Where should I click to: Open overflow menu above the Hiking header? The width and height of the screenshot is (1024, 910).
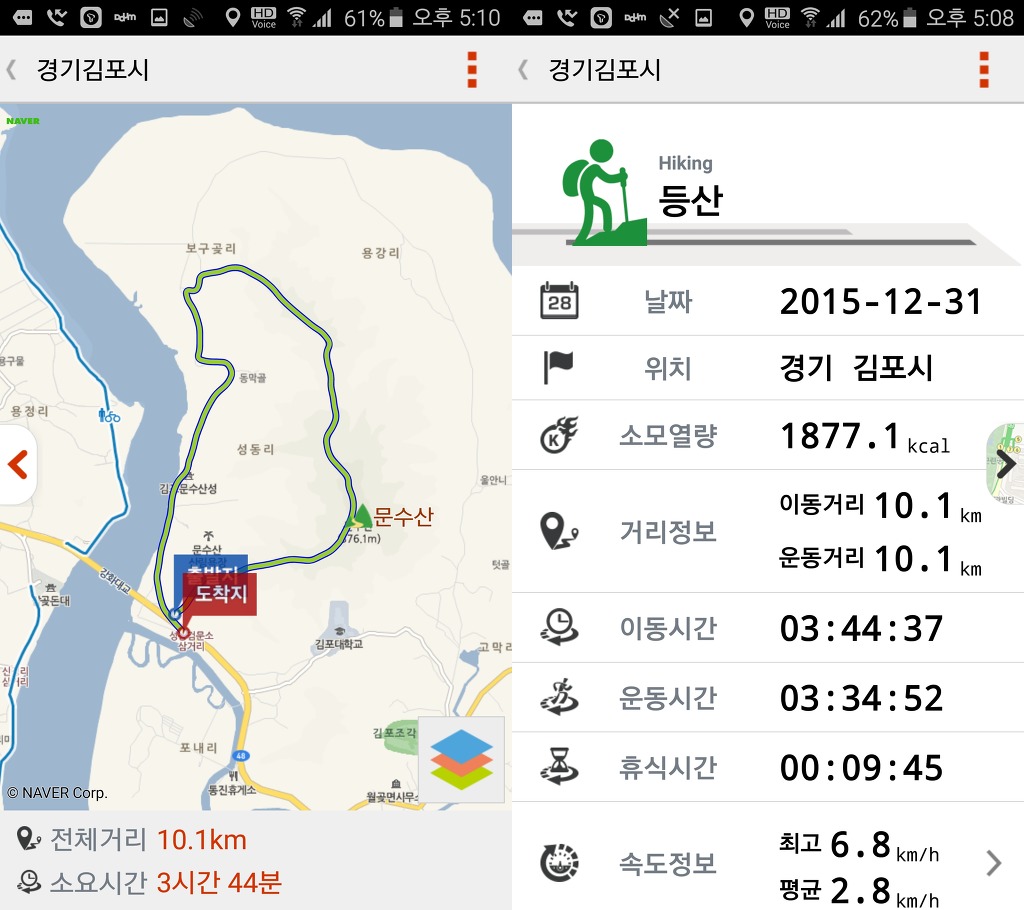[x=984, y=69]
